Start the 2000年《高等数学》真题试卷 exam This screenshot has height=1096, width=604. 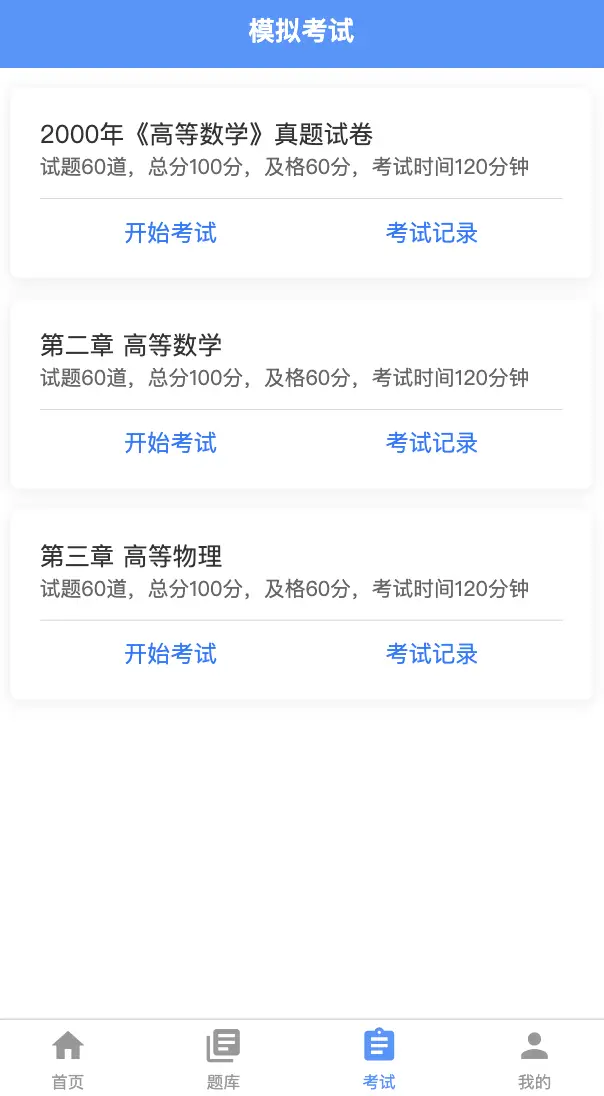(x=170, y=233)
